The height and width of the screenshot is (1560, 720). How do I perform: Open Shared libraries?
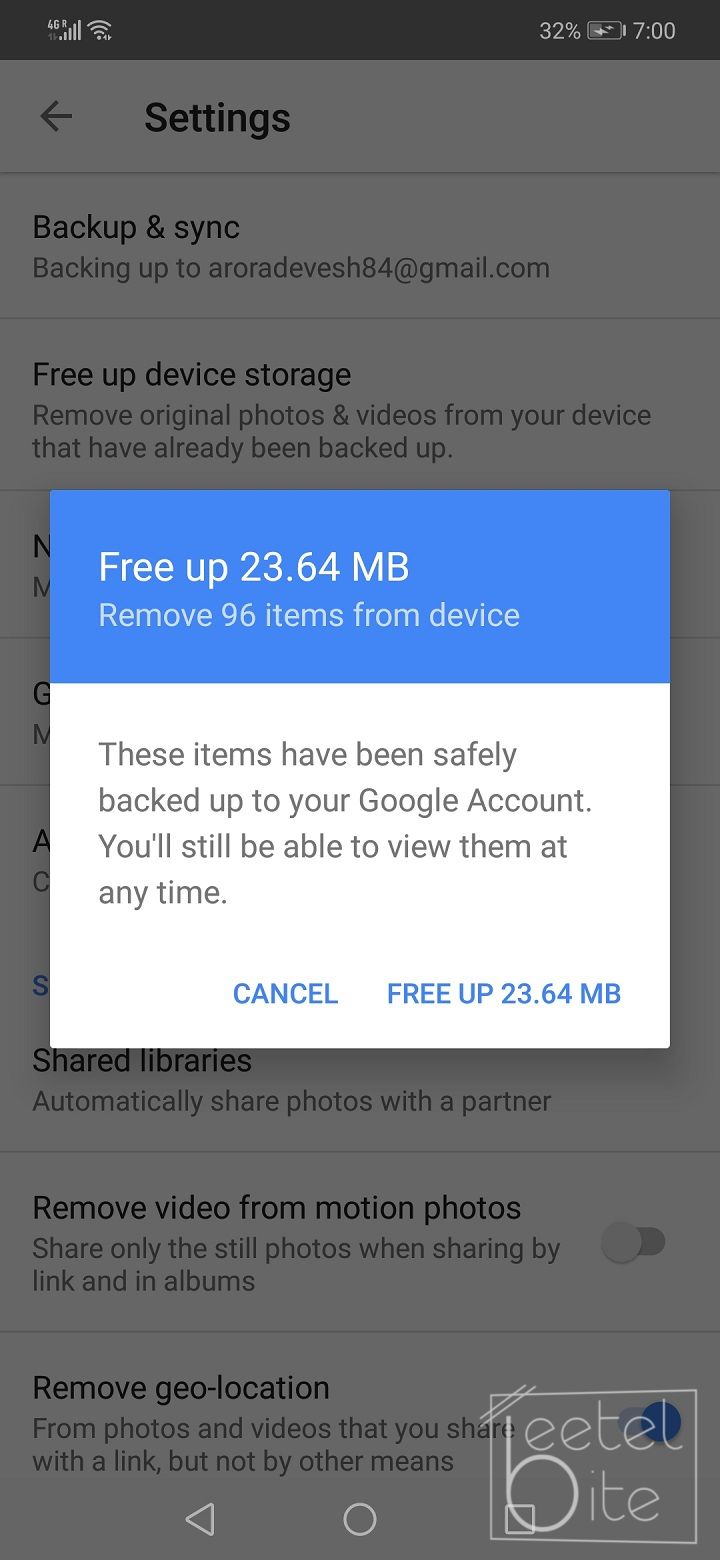tap(290, 1080)
